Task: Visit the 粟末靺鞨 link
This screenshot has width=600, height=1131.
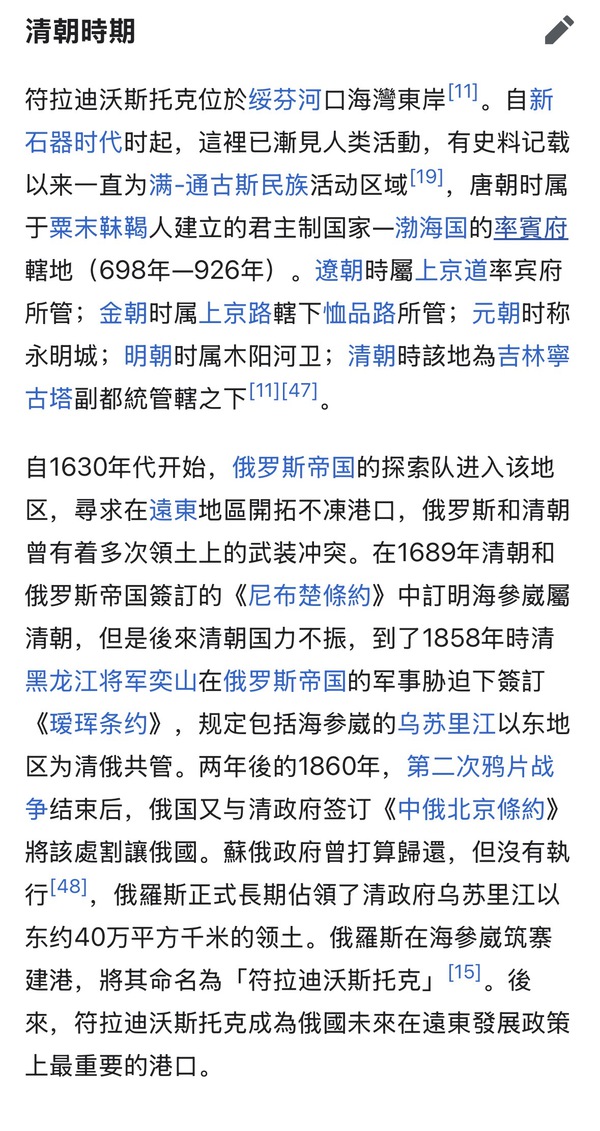Action: 97,228
